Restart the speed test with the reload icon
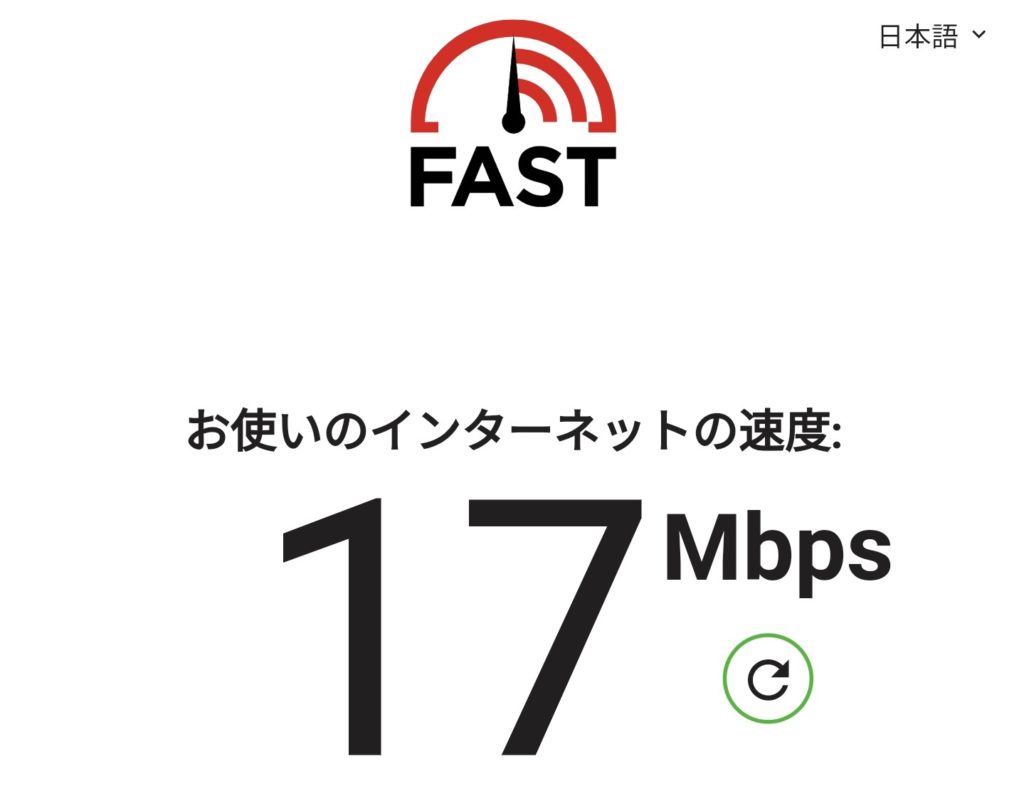Image resolution: width=1024 pixels, height=786 pixels. coord(768,680)
